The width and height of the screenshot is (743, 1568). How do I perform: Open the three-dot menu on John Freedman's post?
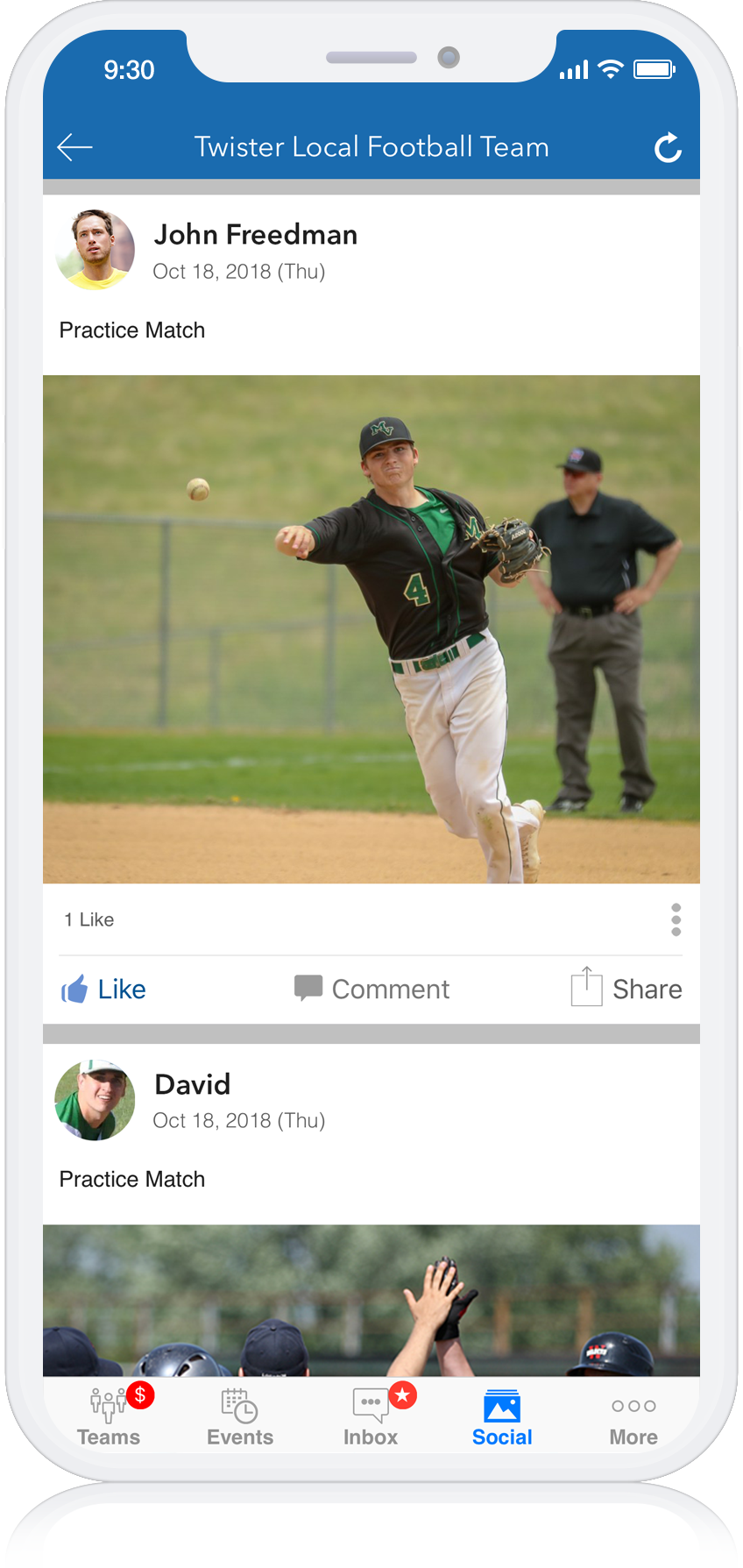tap(676, 919)
